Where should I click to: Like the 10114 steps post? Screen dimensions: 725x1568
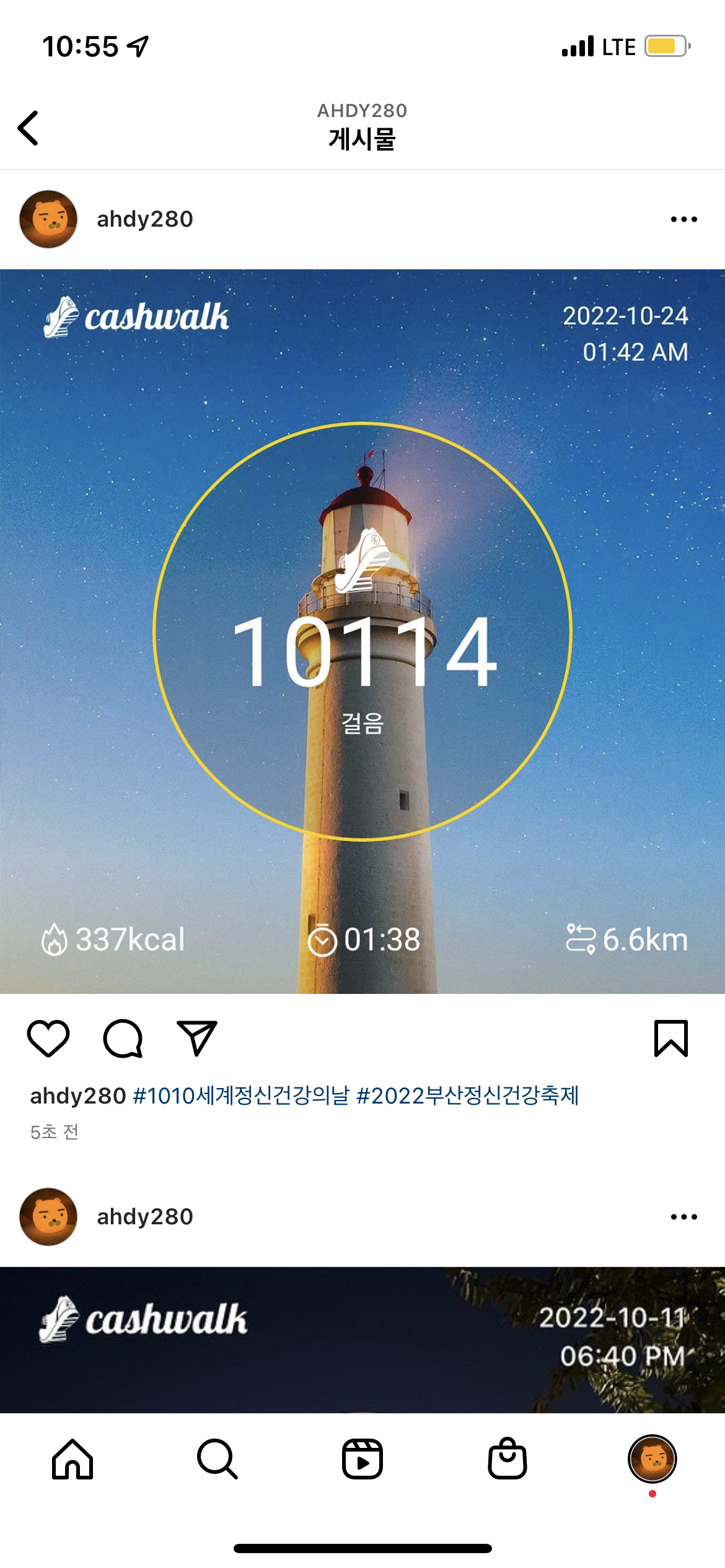click(x=48, y=1039)
